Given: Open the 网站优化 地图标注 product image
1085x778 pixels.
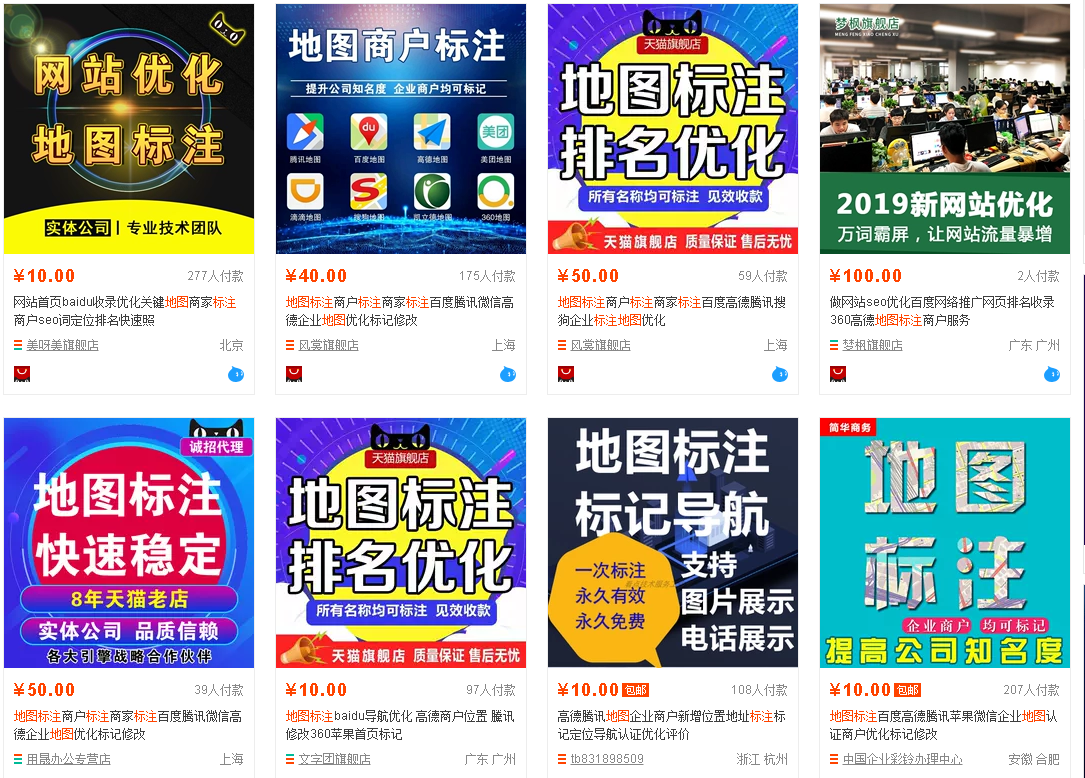Looking at the screenshot, I should (129, 129).
